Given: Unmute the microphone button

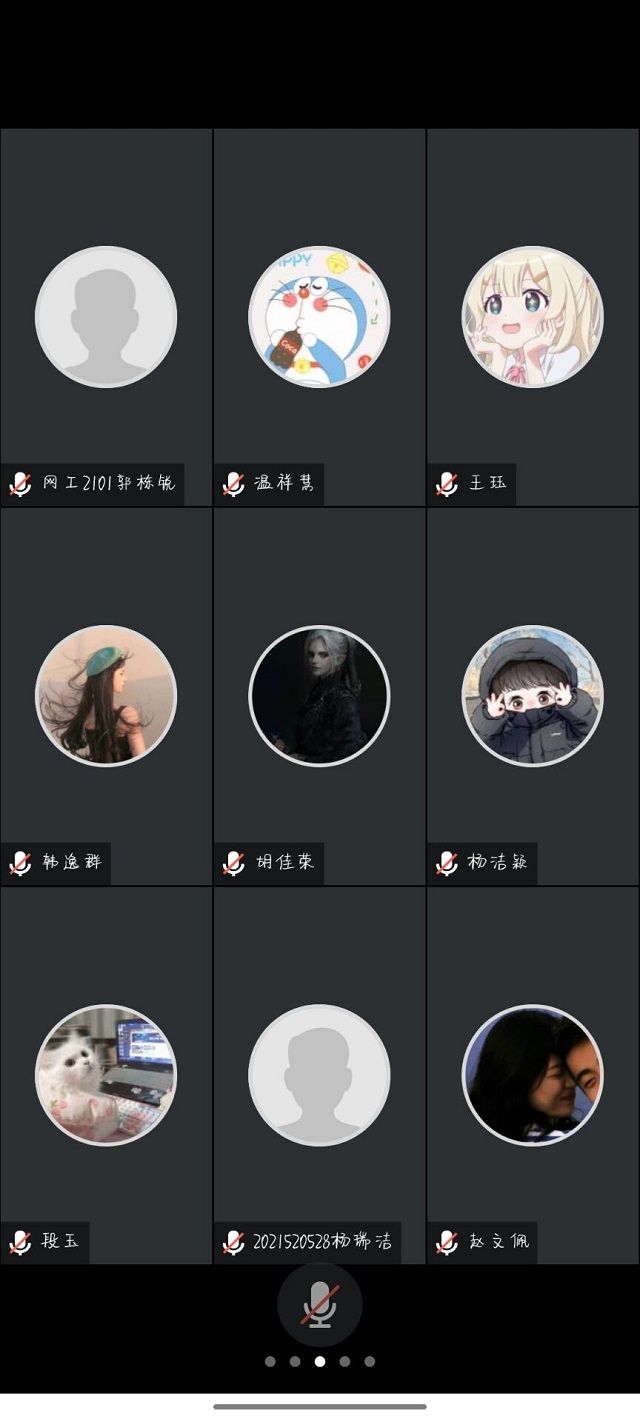Looking at the screenshot, I should tap(319, 1304).
